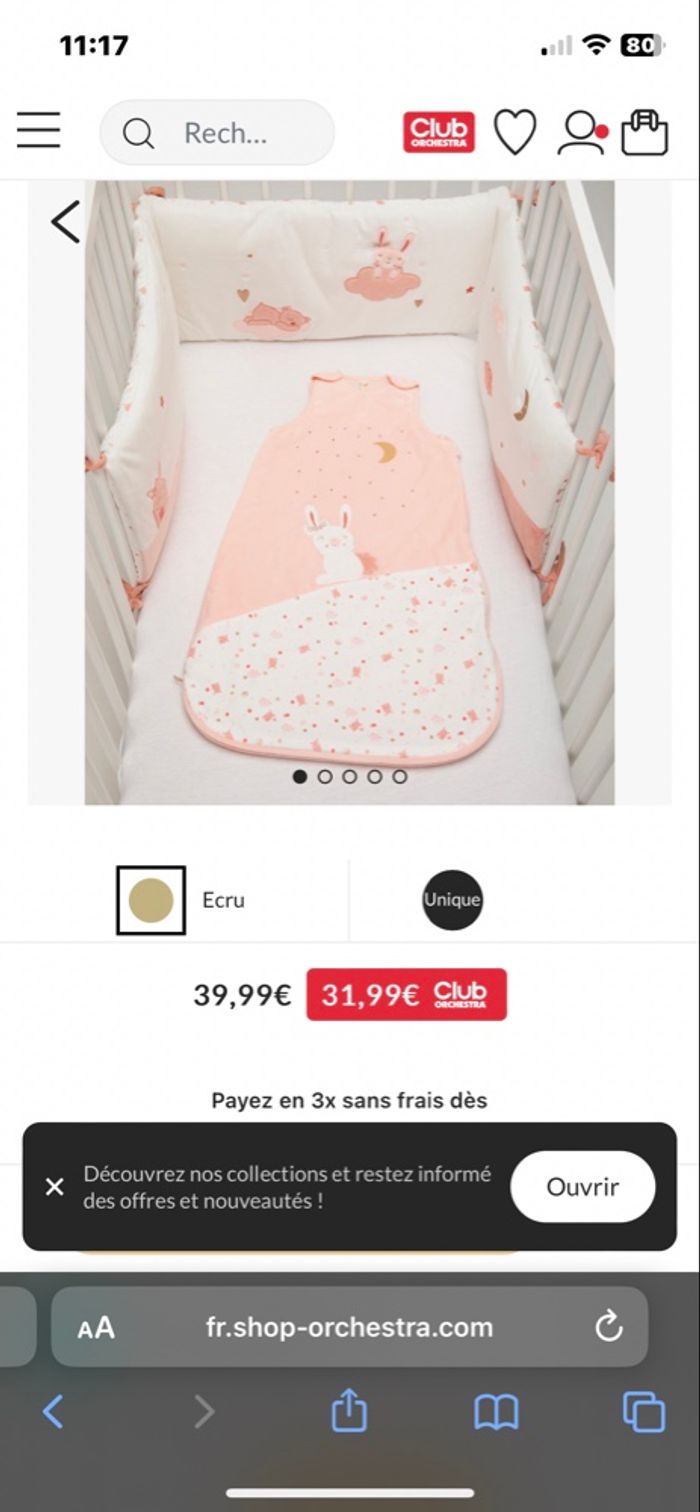Tap the fr.shop-orchestra.com address bar

[349, 1327]
